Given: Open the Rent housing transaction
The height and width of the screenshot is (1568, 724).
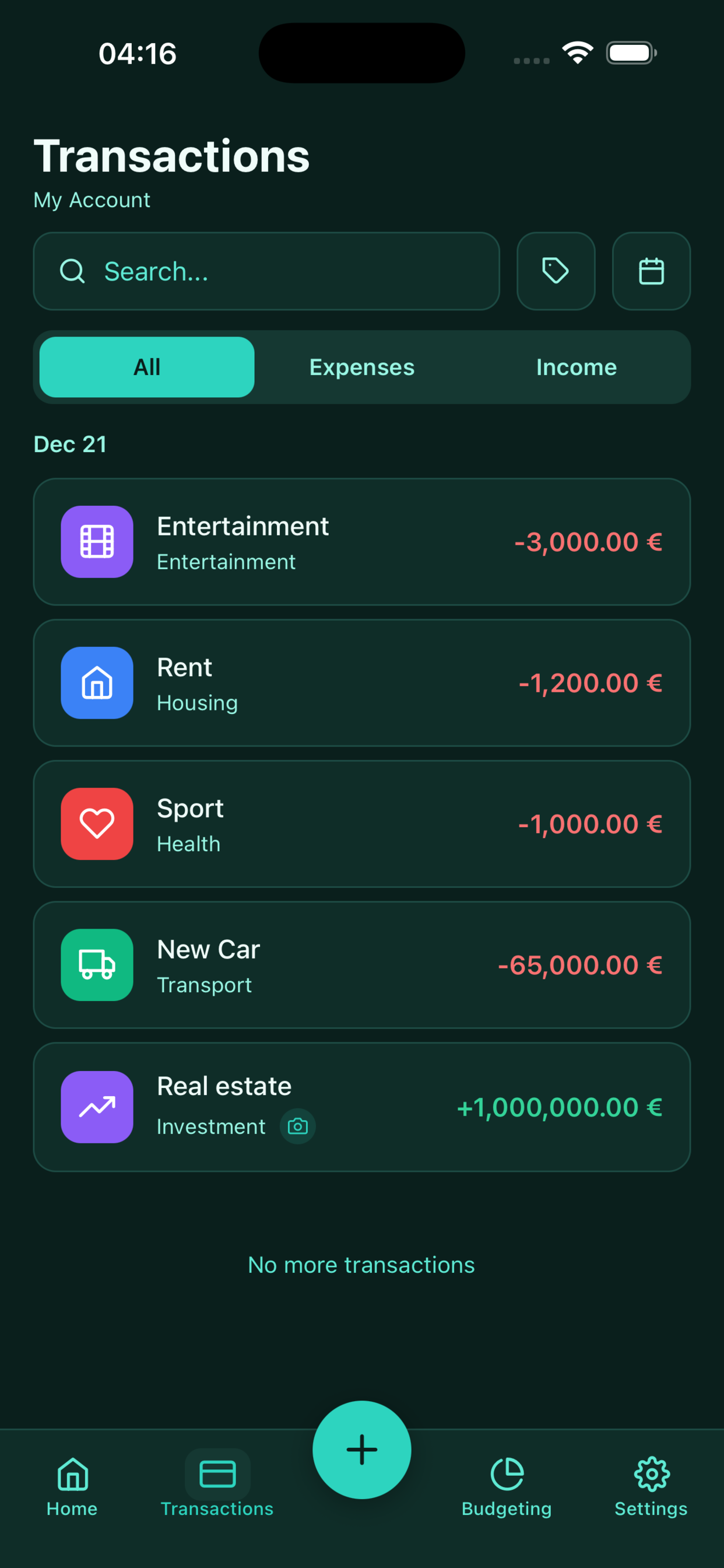Looking at the screenshot, I should click(x=361, y=683).
